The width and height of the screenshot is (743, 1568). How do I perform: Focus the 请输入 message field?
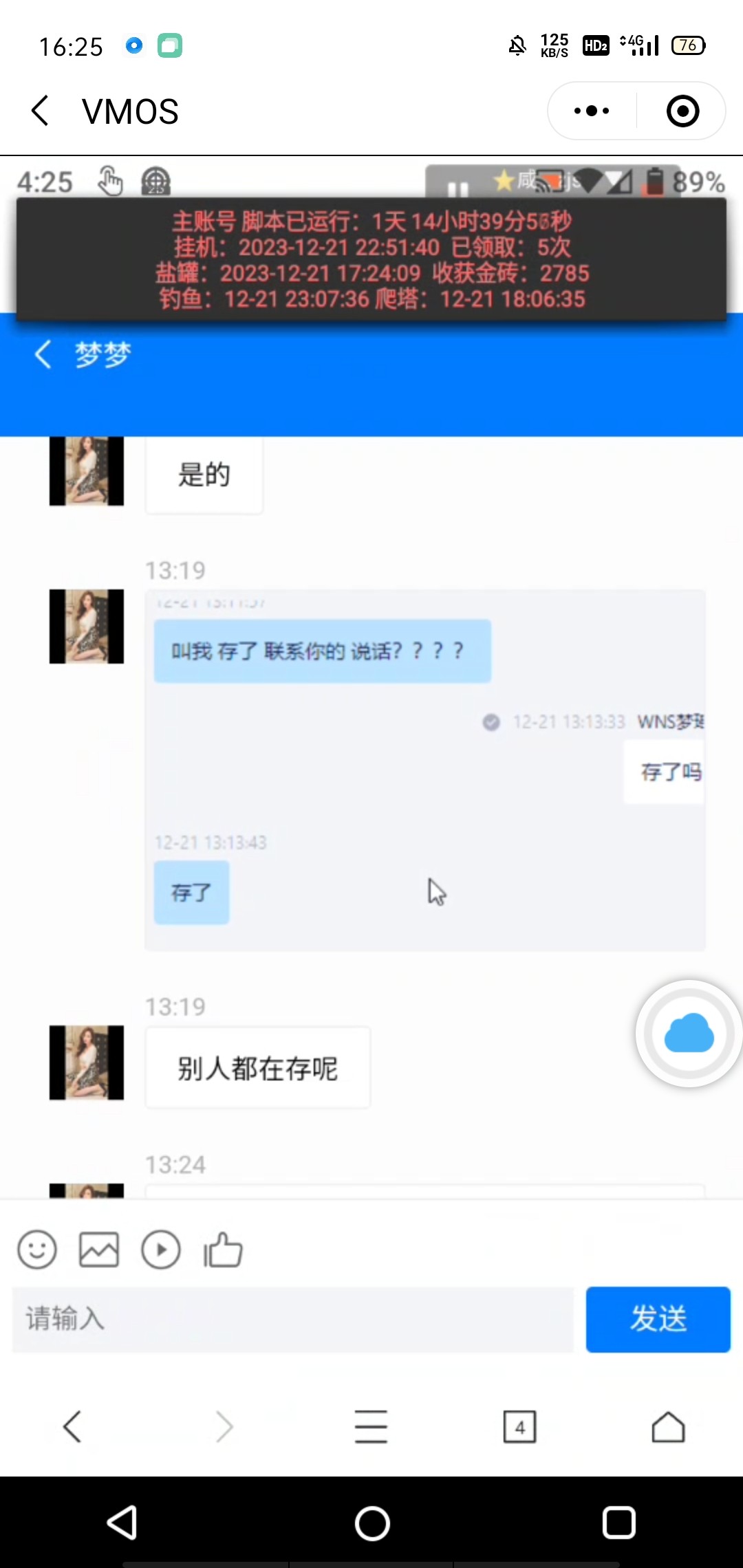point(292,1319)
